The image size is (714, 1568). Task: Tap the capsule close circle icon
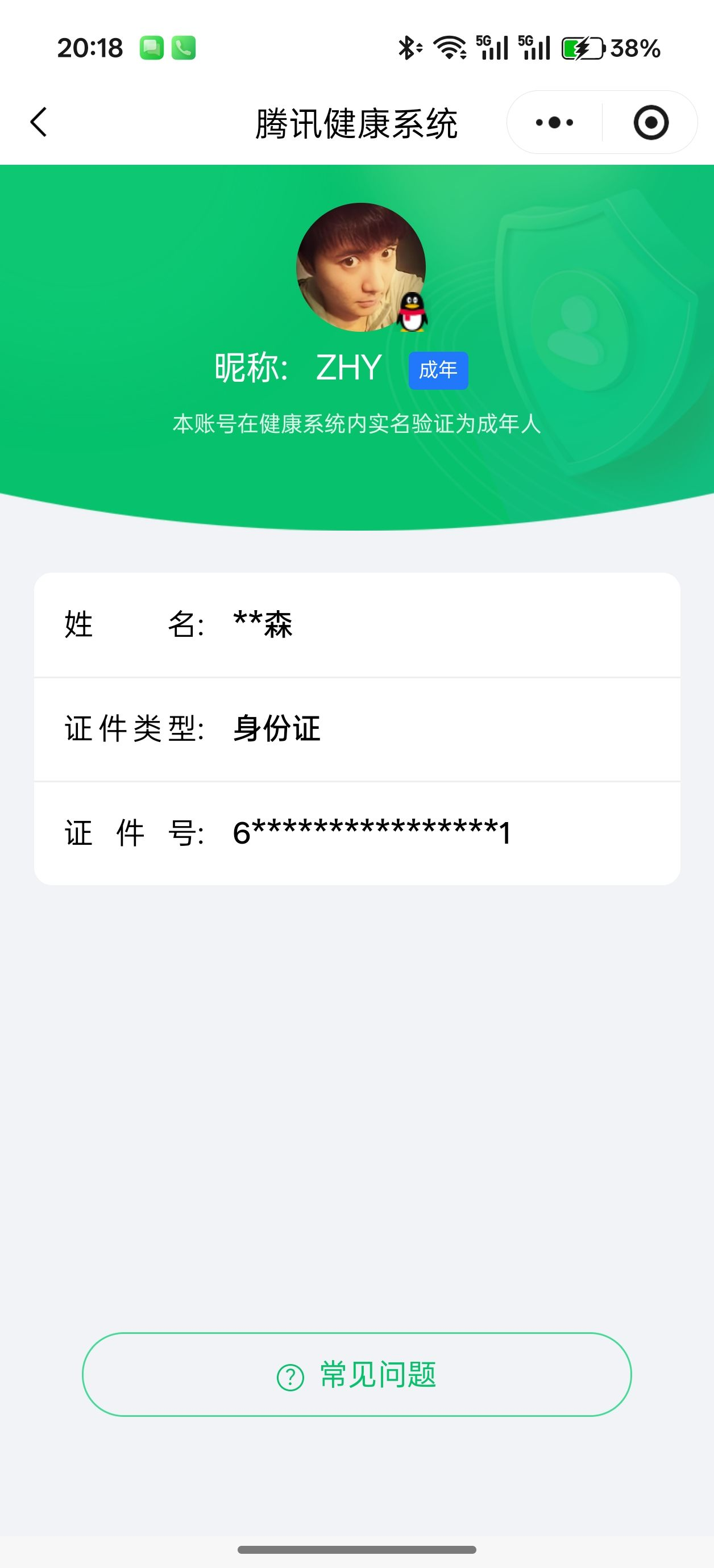651,122
